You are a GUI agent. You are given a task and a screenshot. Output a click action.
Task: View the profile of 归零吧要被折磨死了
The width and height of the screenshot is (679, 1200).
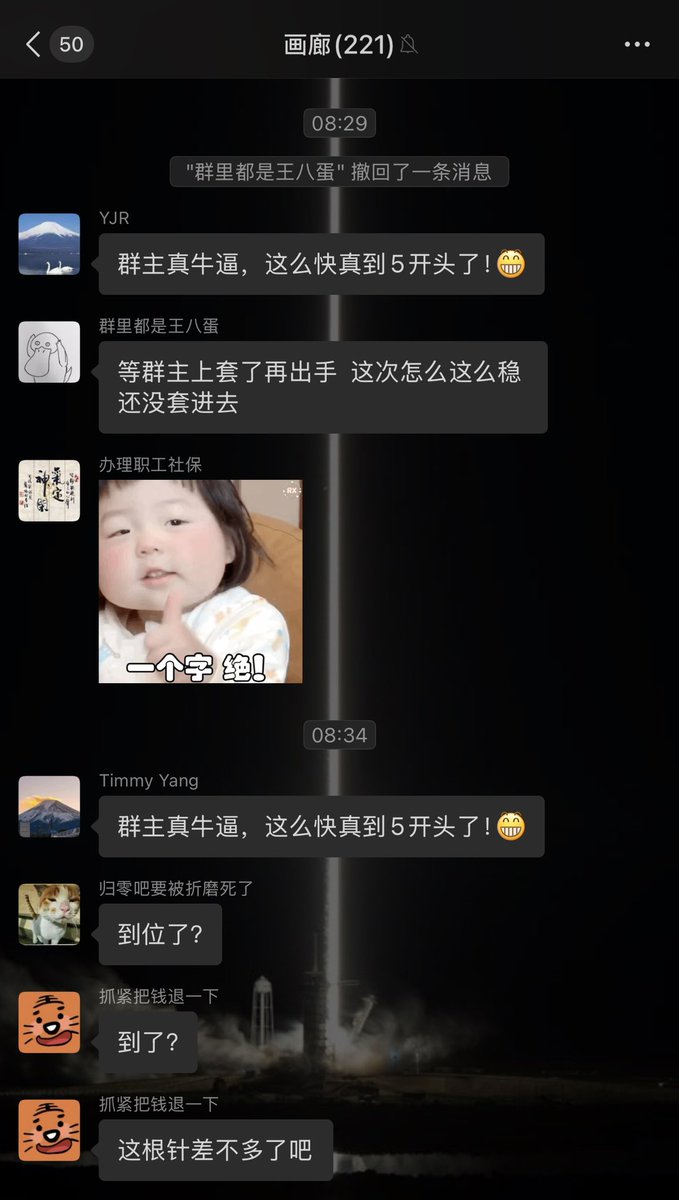click(x=49, y=914)
